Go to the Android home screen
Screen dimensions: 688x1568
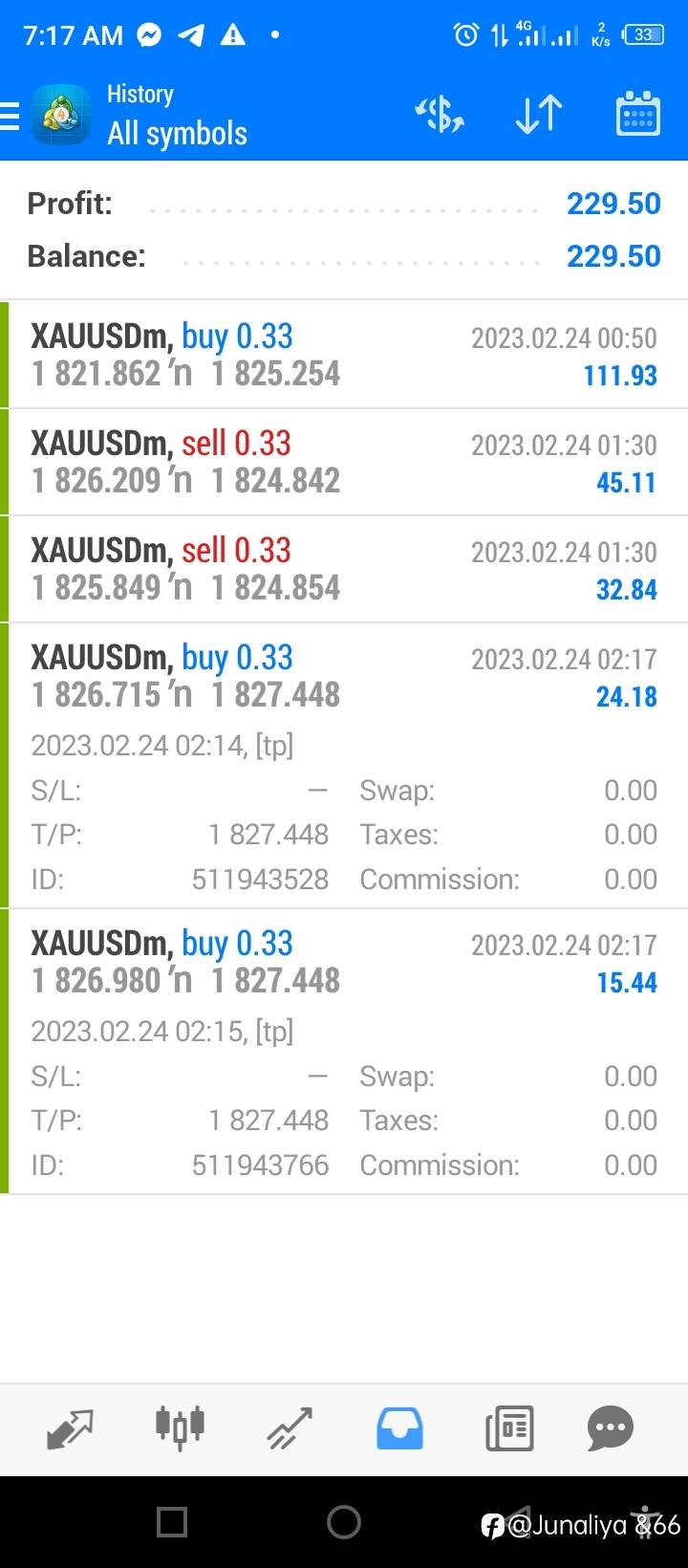(344, 1521)
